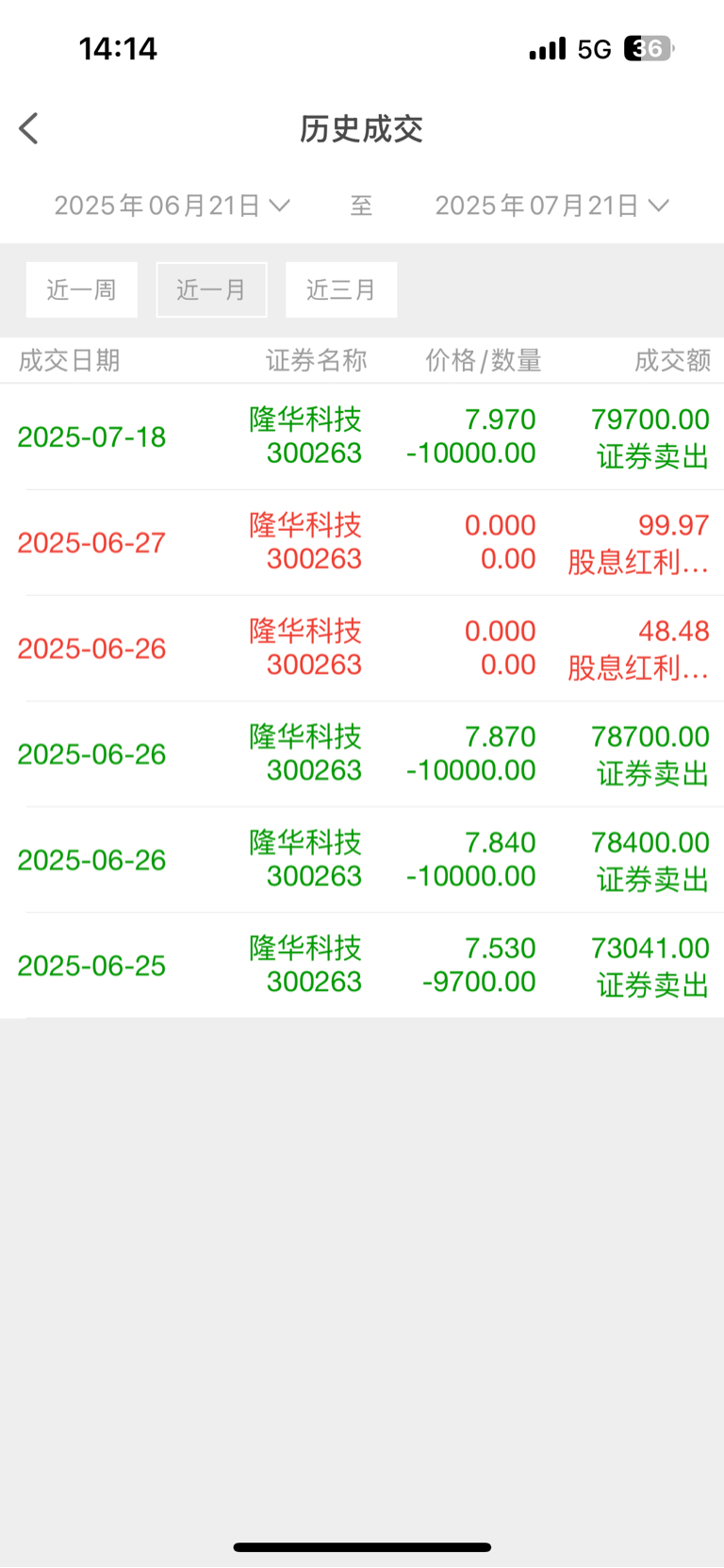The height and width of the screenshot is (1568, 724).
Task: Open the 2025-06-25 sell record of 73041.00
Action: pos(362,965)
